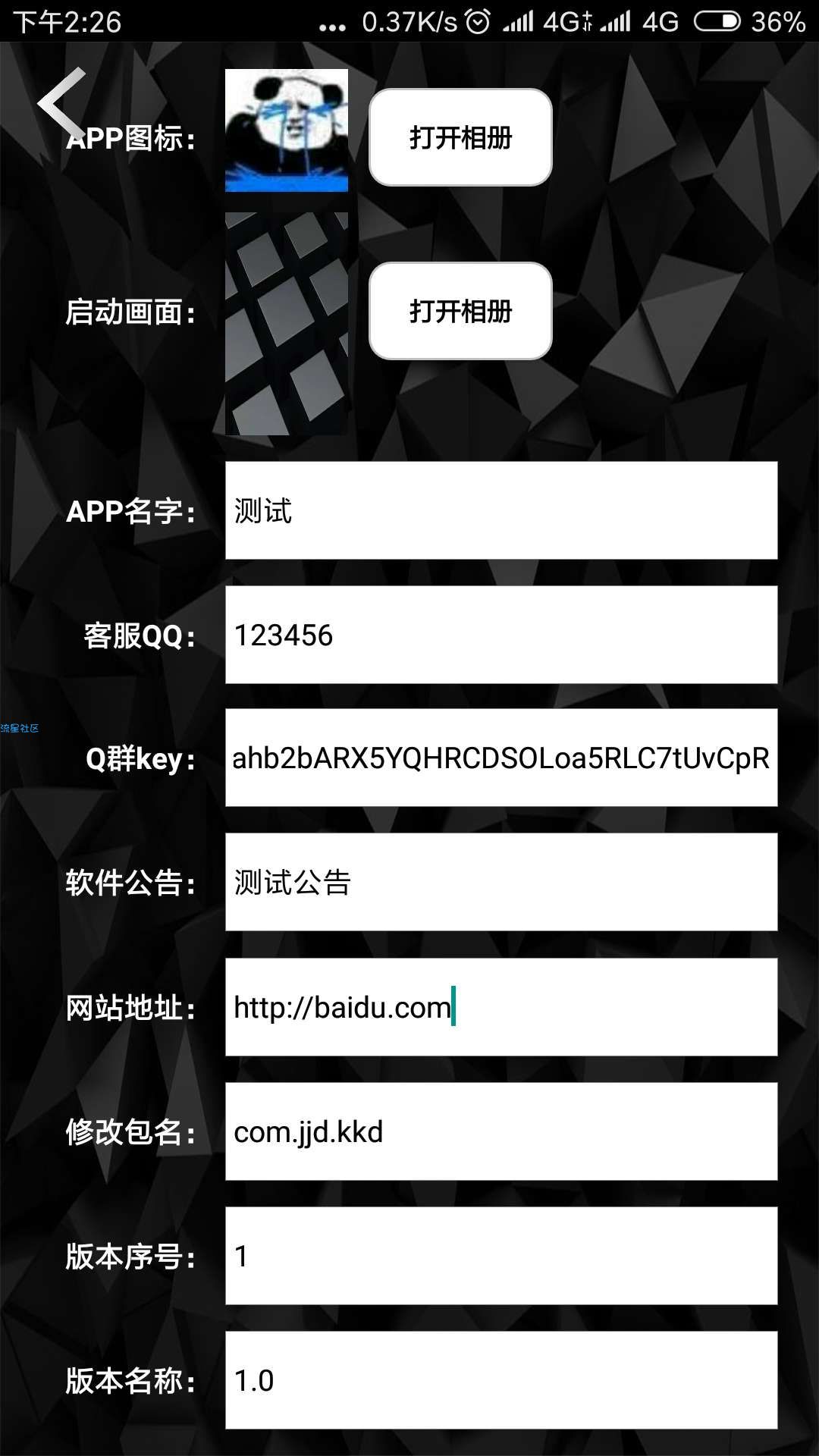This screenshot has width=819, height=1456.
Task: Open album for the APP图标 image
Action: click(x=460, y=137)
